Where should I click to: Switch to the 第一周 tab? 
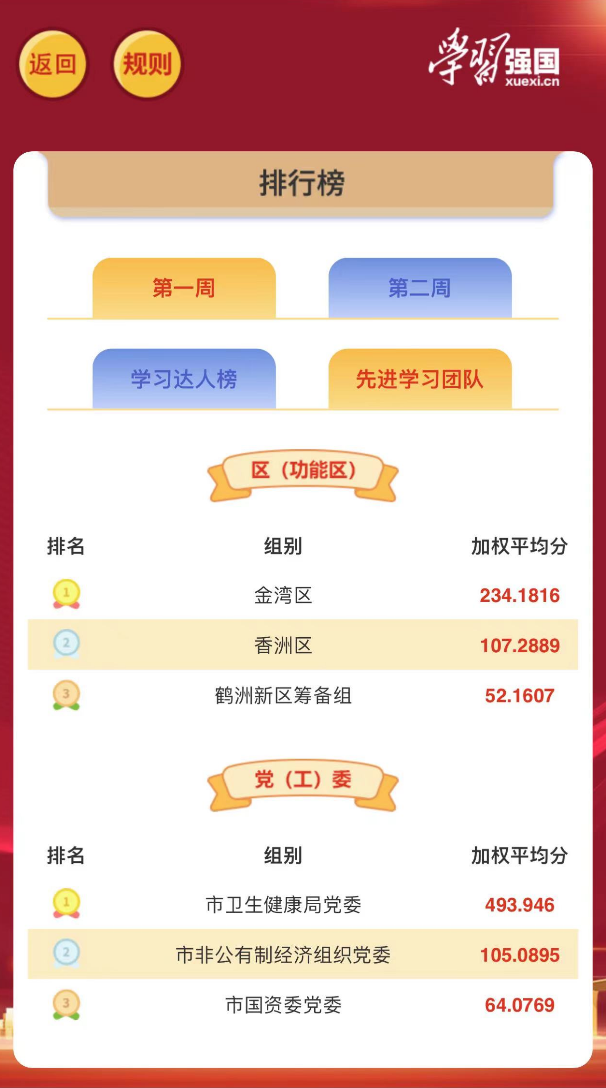point(184,288)
